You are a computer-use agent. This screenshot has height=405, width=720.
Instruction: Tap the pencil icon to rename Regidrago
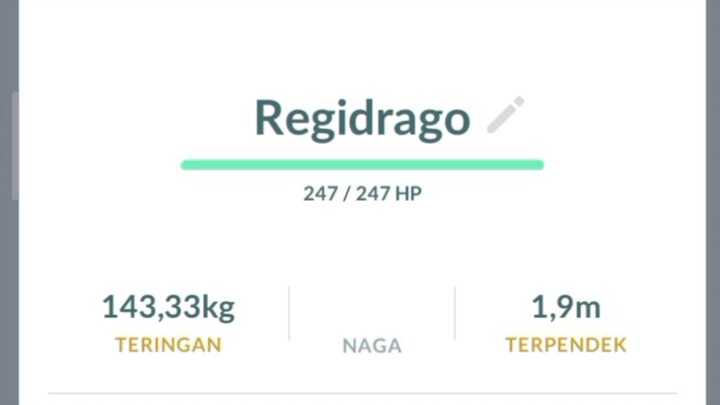click(505, 116)
